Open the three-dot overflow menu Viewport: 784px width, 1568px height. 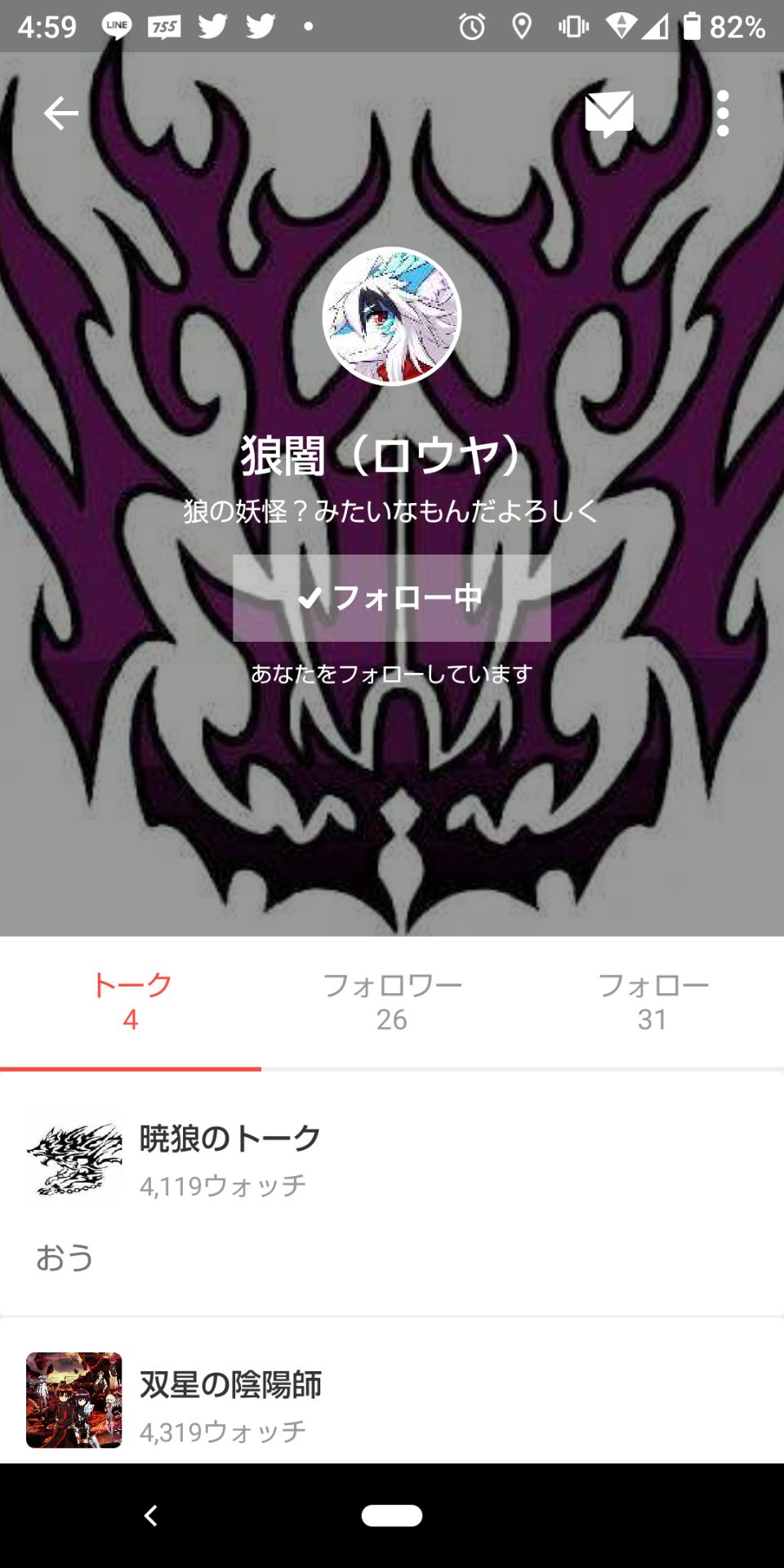722,114
